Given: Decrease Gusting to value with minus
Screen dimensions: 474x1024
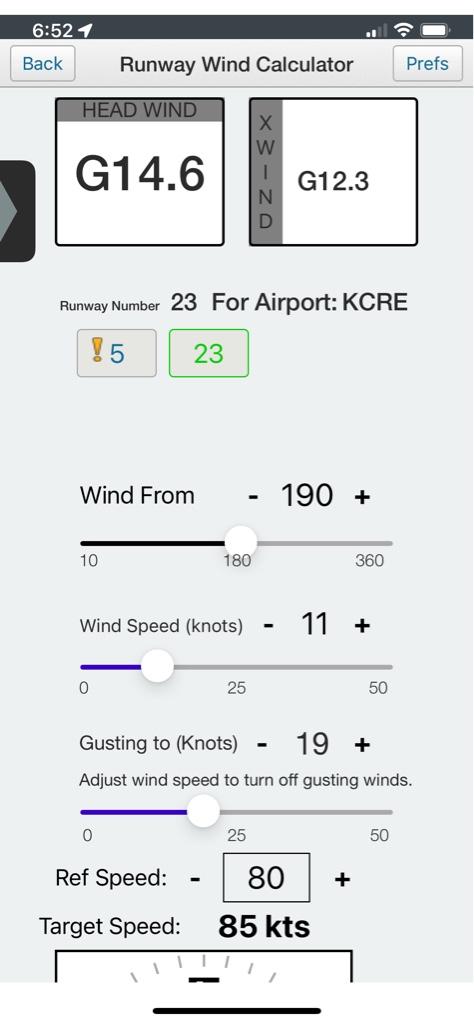Looking at the screenshot, I should [x=262, y=744].
